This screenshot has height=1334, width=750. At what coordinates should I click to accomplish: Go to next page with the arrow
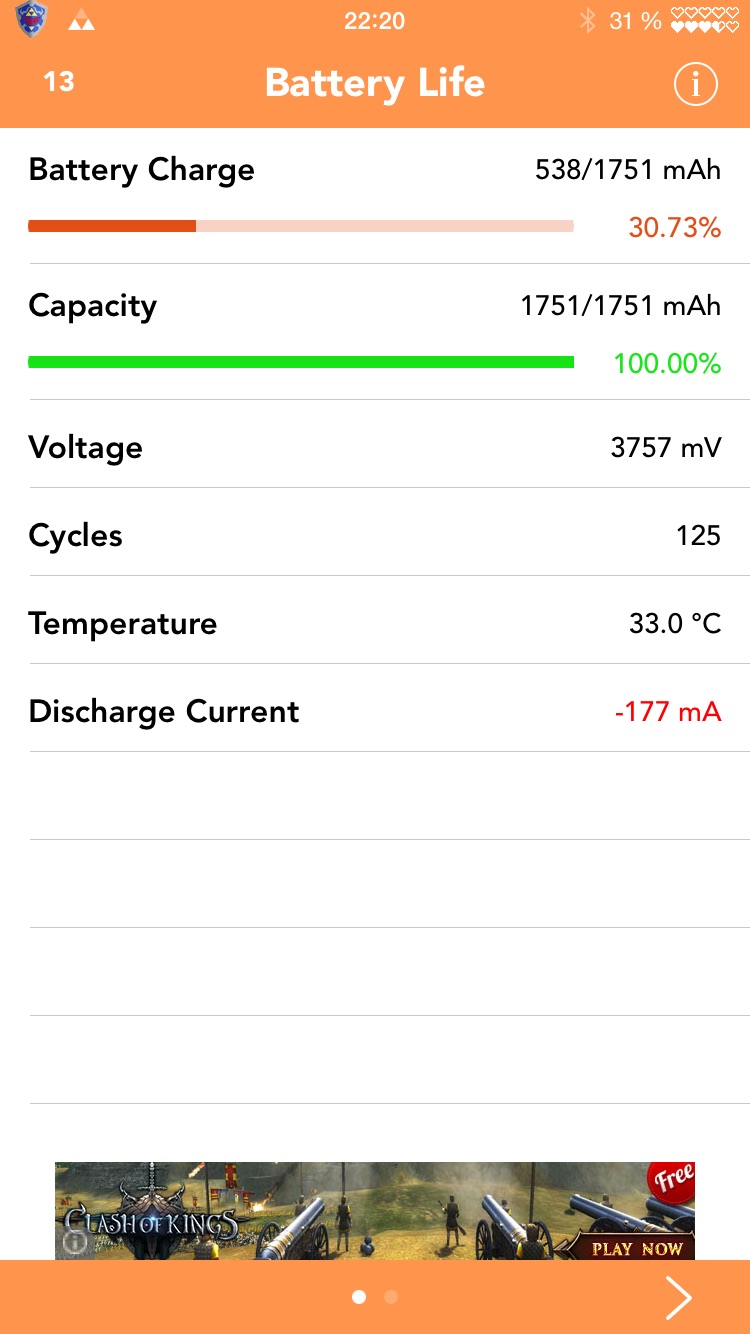click(679, 1298)
